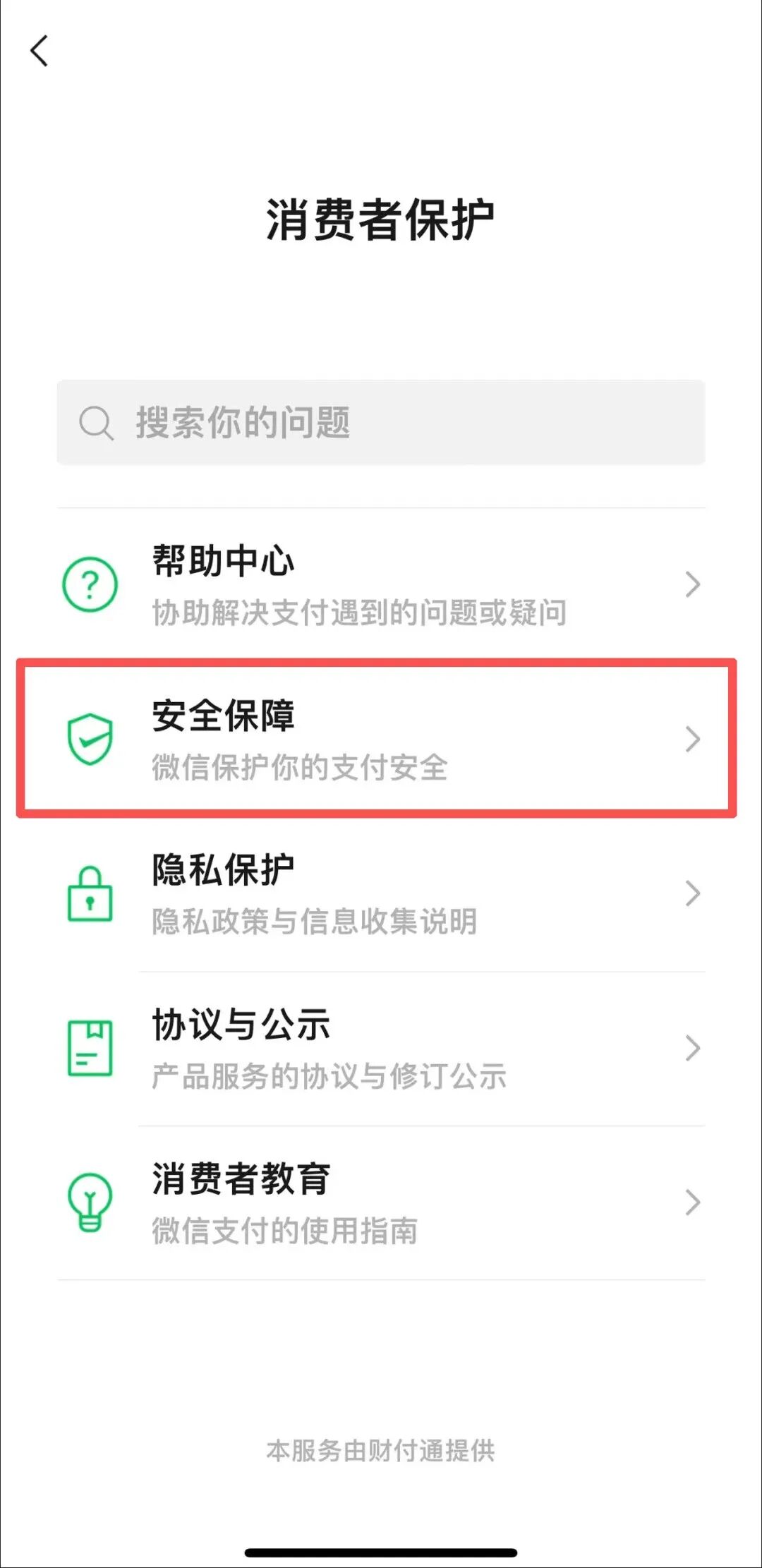Tap the chevron beside 协议与公示
The height and width of the screenshot is (1568, 762).
coord(692,1049)
